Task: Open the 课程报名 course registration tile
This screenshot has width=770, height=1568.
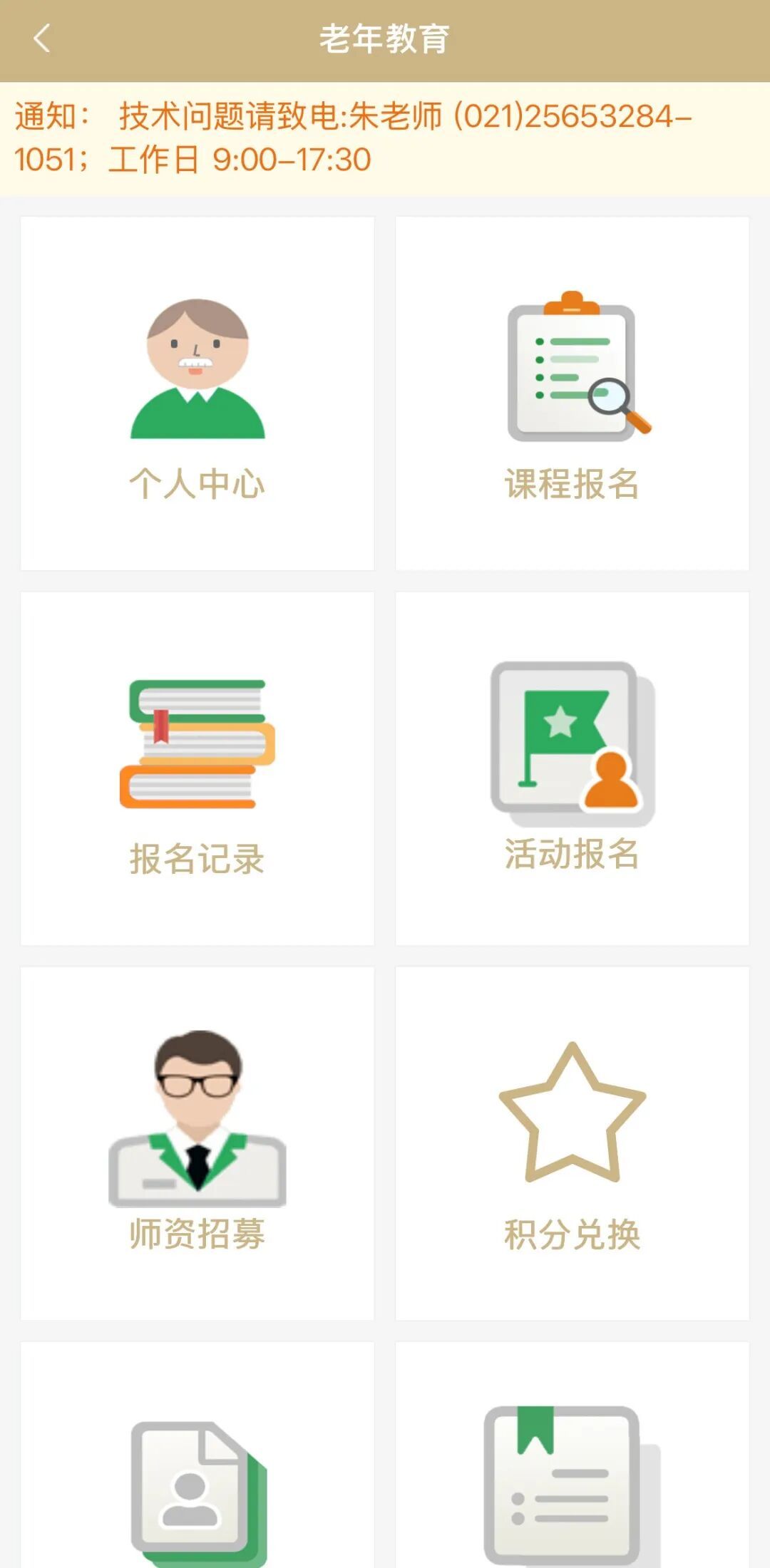Action: tap(572, 393)
